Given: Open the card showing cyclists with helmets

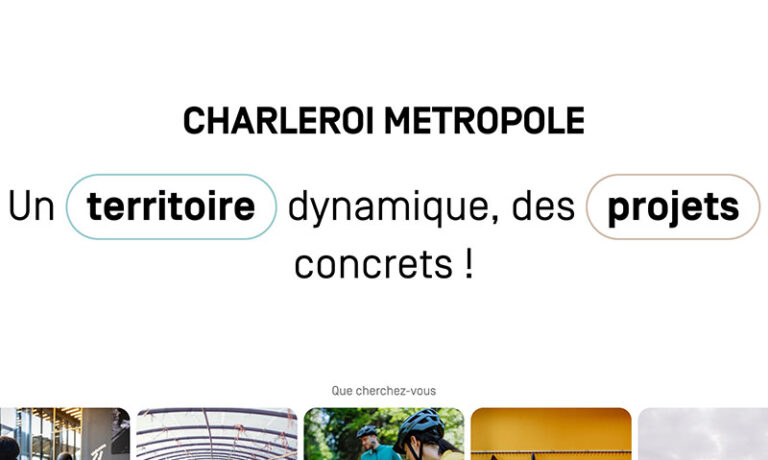Looking at the screenshot, I should (384, 434).
